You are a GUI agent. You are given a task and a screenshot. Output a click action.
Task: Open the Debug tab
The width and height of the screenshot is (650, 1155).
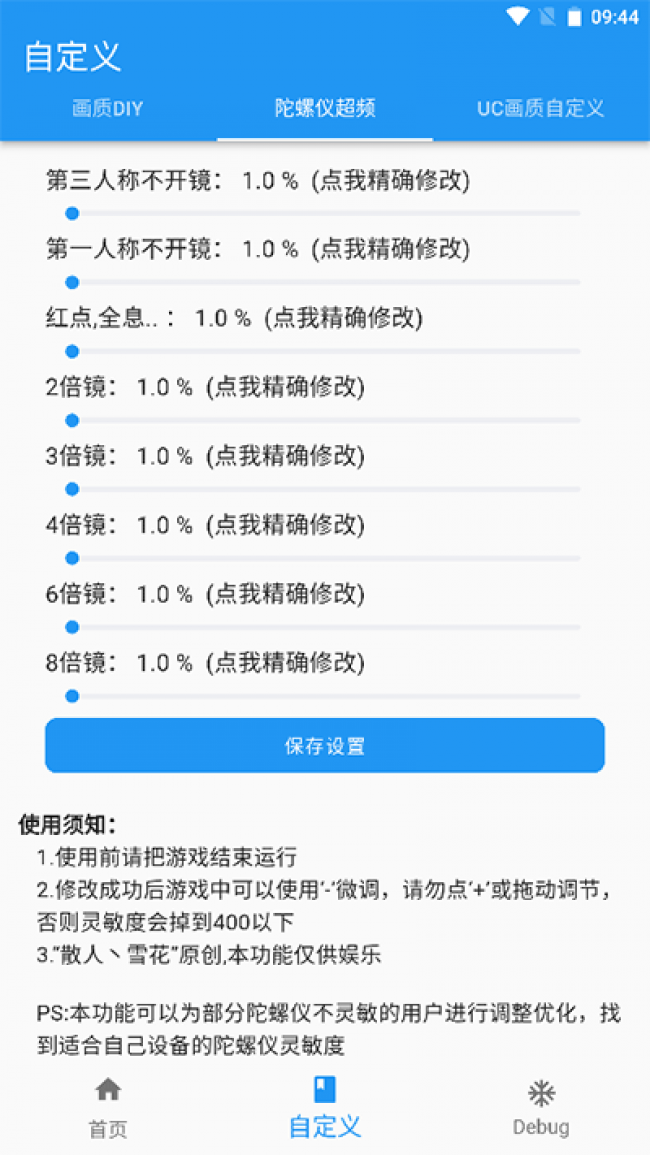coord(541,1108)
